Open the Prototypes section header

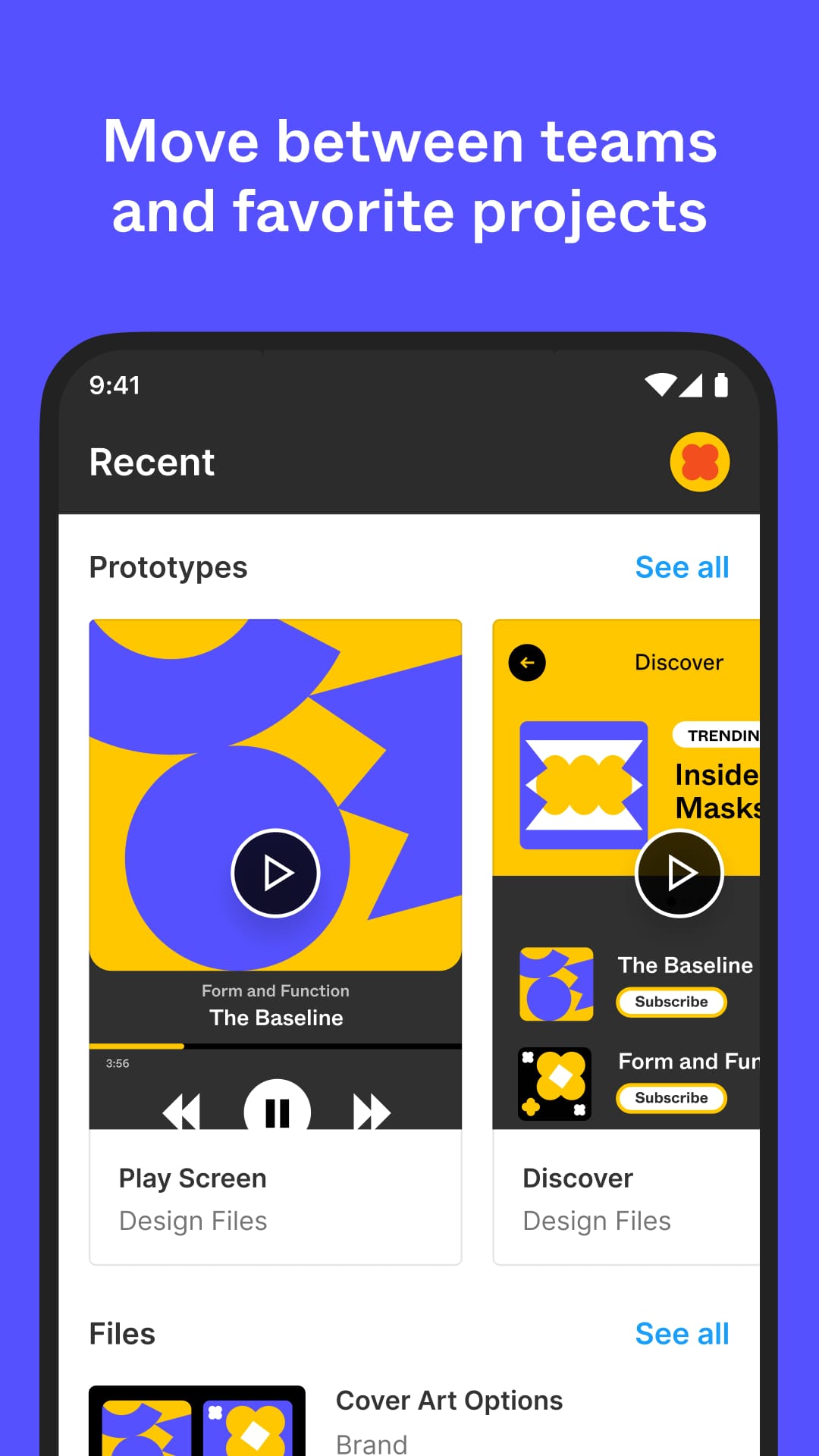pyautogui.click(x=168, y=566)
